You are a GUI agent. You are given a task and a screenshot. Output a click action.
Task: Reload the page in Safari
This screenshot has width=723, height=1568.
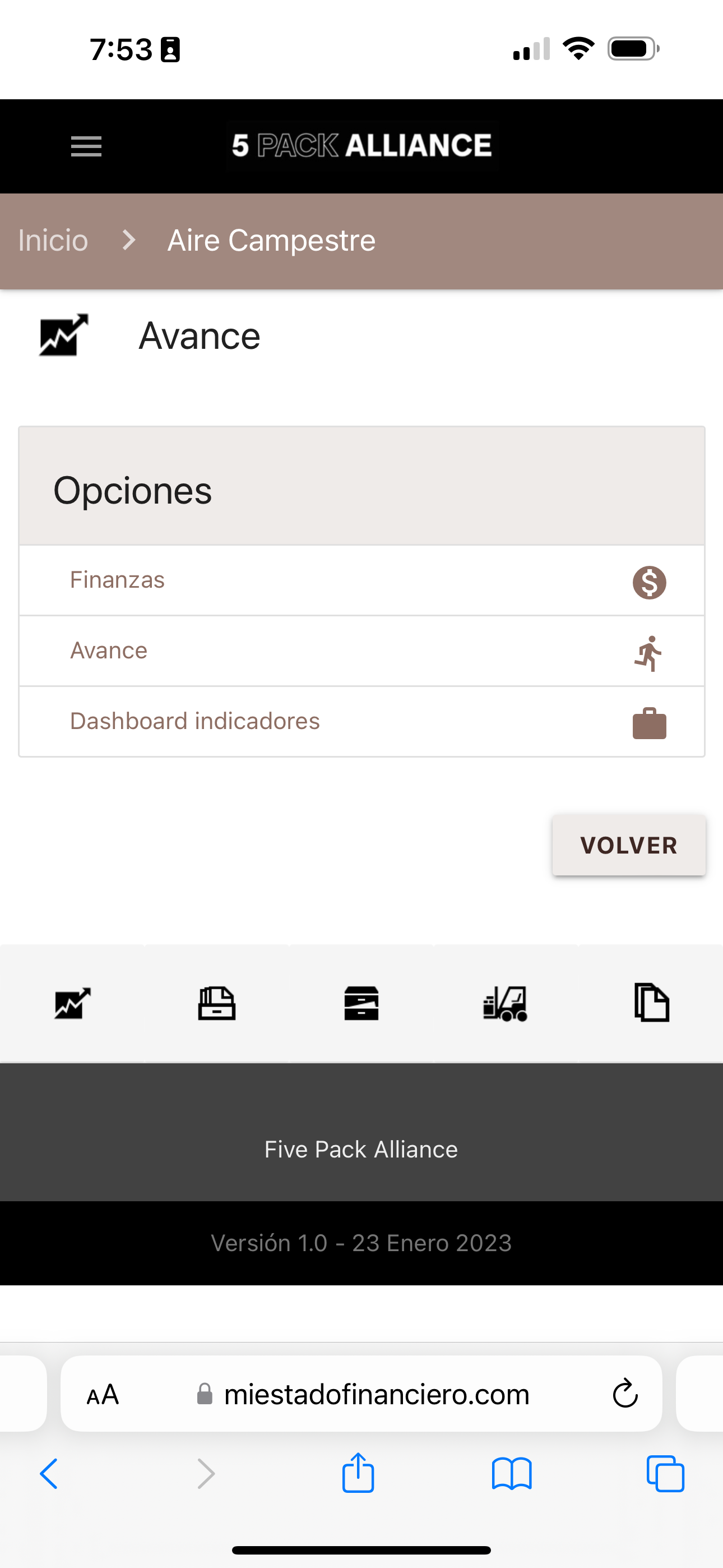coord(624,1394)
